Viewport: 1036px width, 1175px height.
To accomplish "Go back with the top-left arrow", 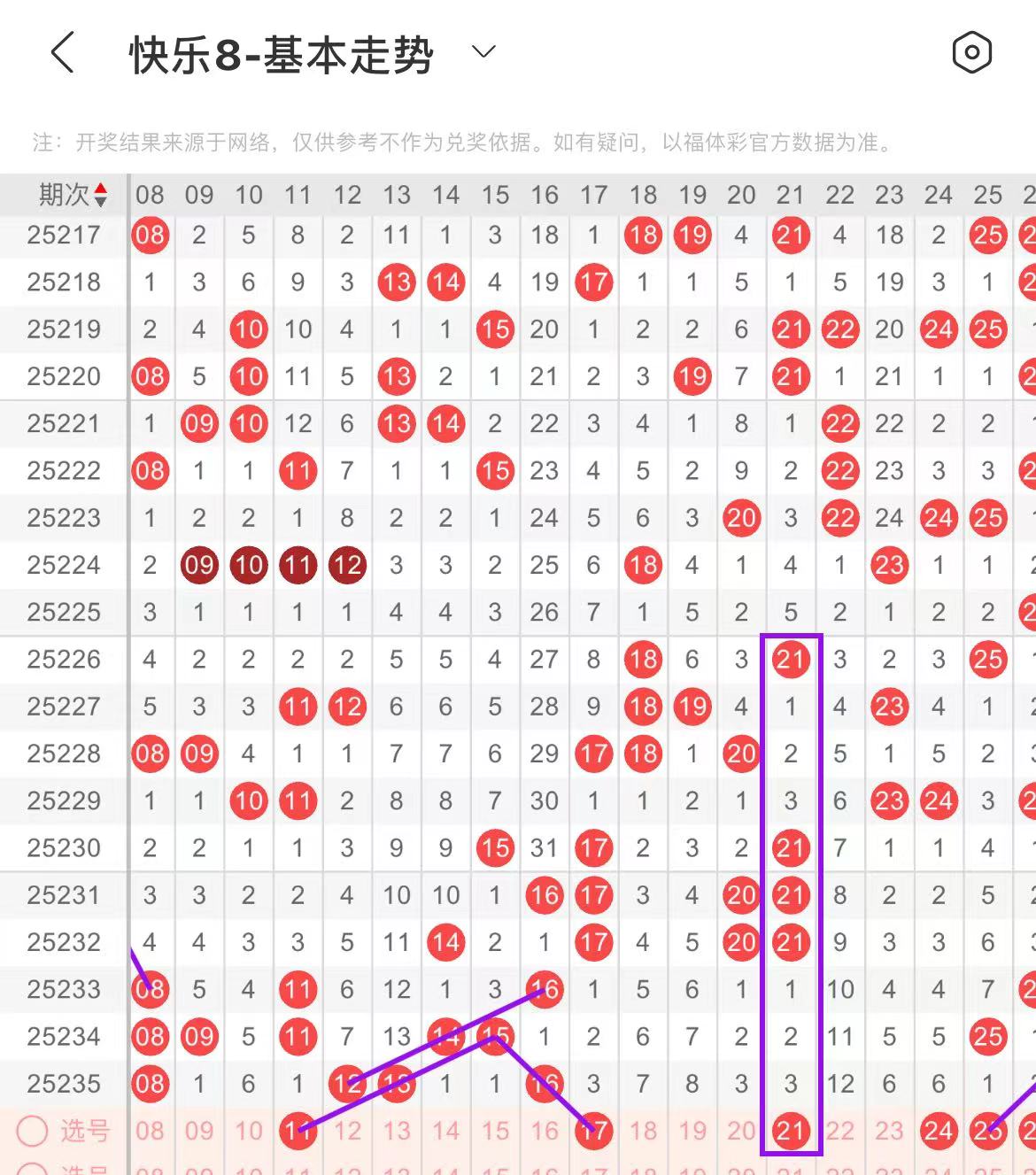I will pos(62,53).
